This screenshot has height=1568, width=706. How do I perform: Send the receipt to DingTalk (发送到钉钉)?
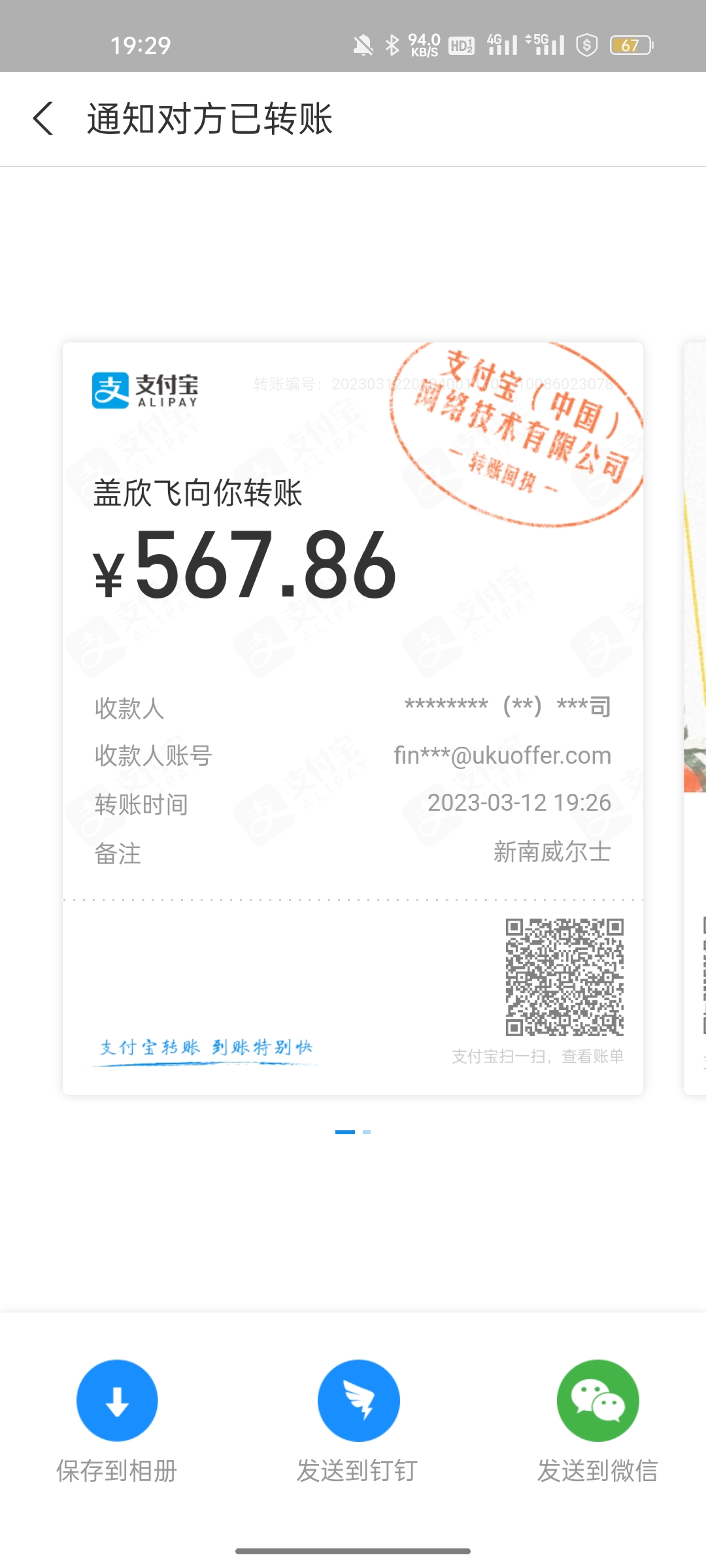point(358,1401)
